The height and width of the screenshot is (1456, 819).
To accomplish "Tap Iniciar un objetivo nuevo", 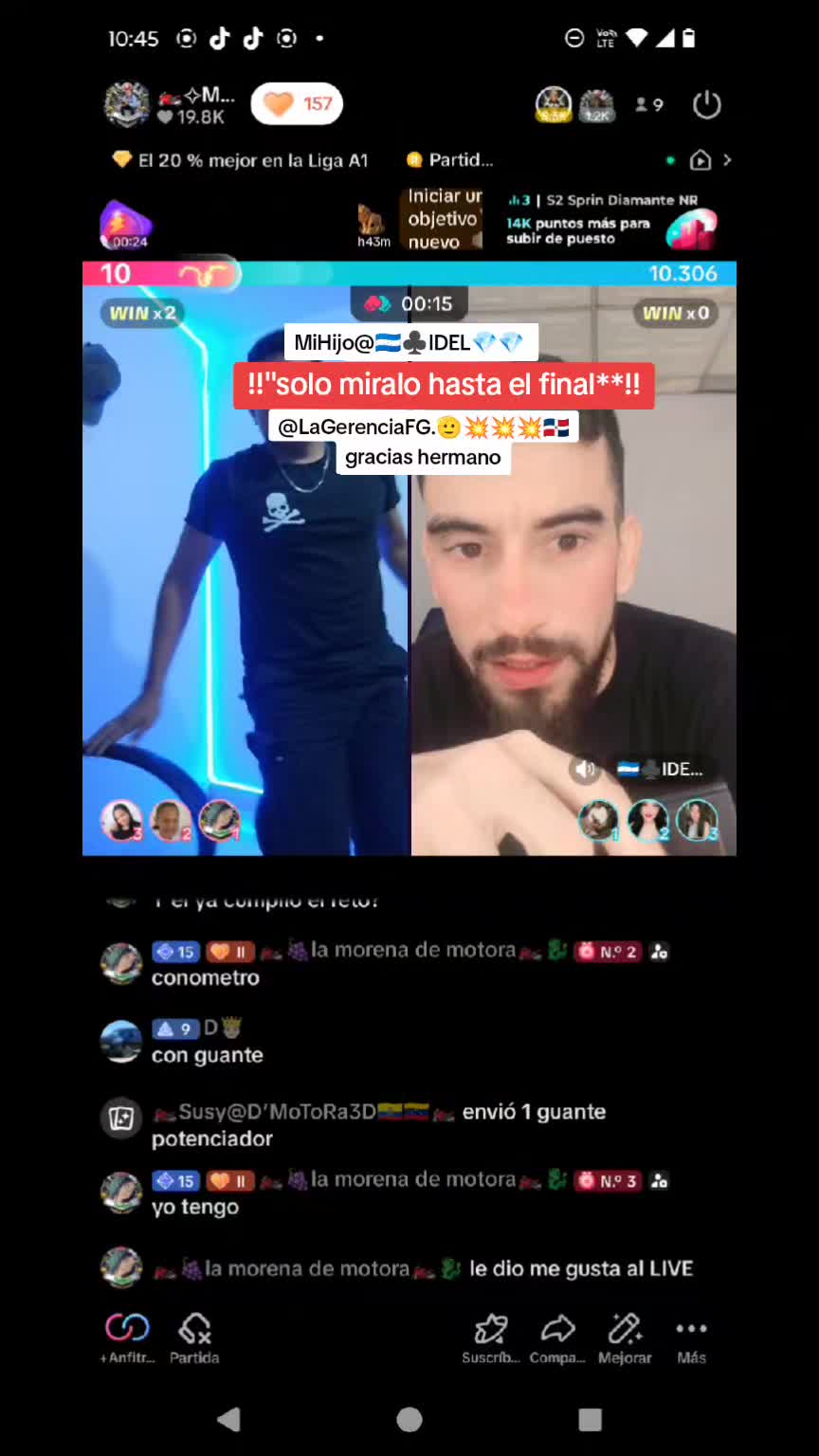I will pyautogui.click(x=444, y=219).
